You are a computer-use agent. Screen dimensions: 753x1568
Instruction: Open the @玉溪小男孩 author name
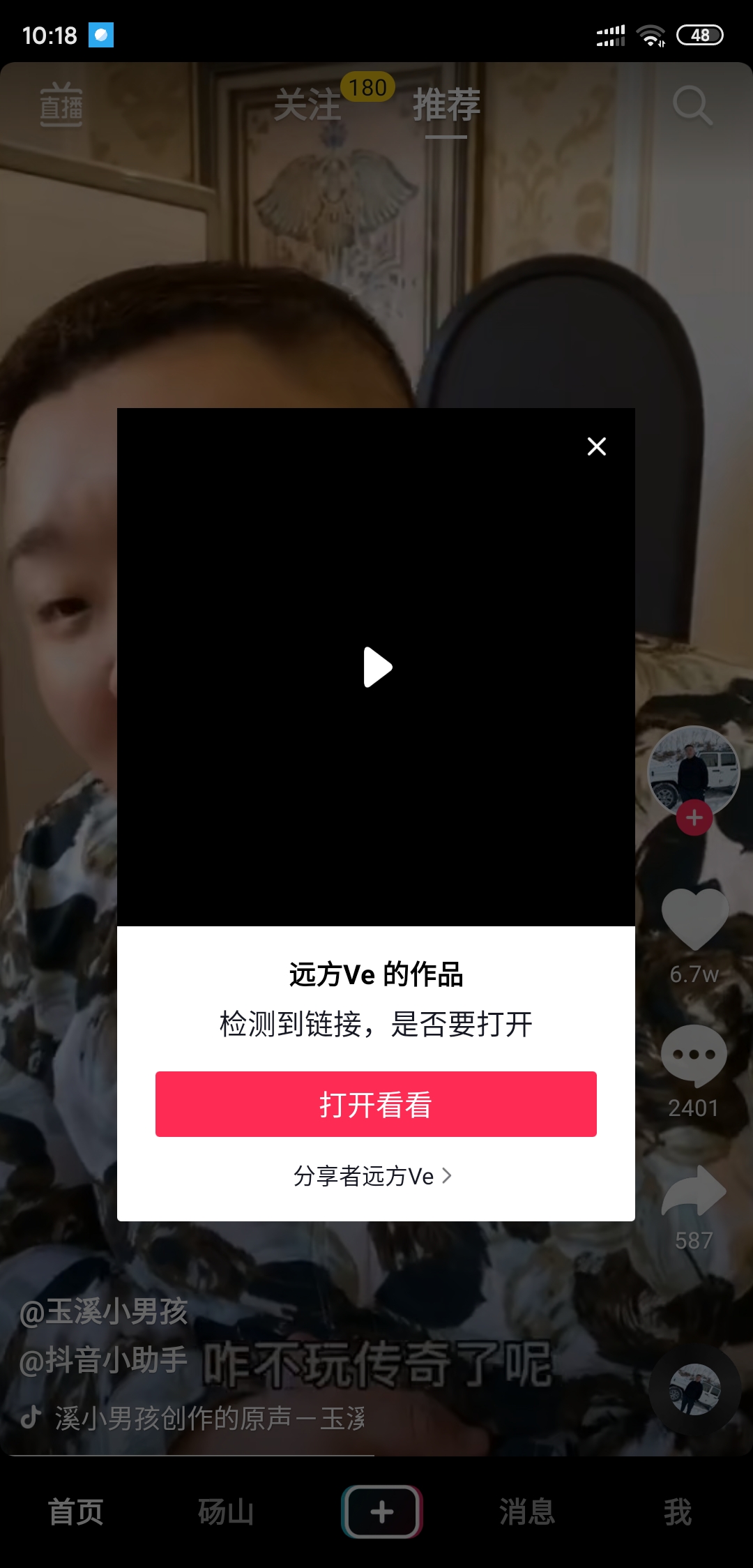103,1312
